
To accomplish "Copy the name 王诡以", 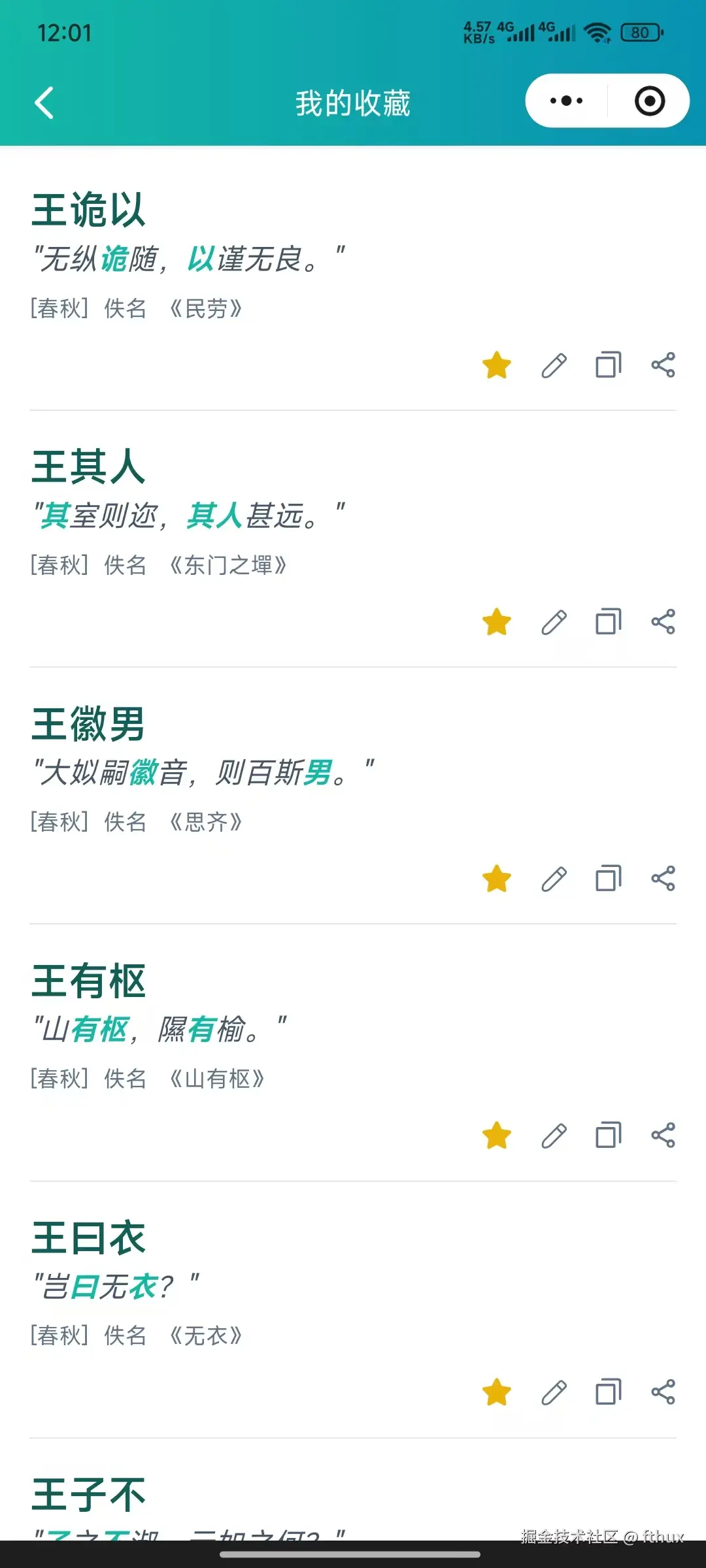I will point(608,365).
